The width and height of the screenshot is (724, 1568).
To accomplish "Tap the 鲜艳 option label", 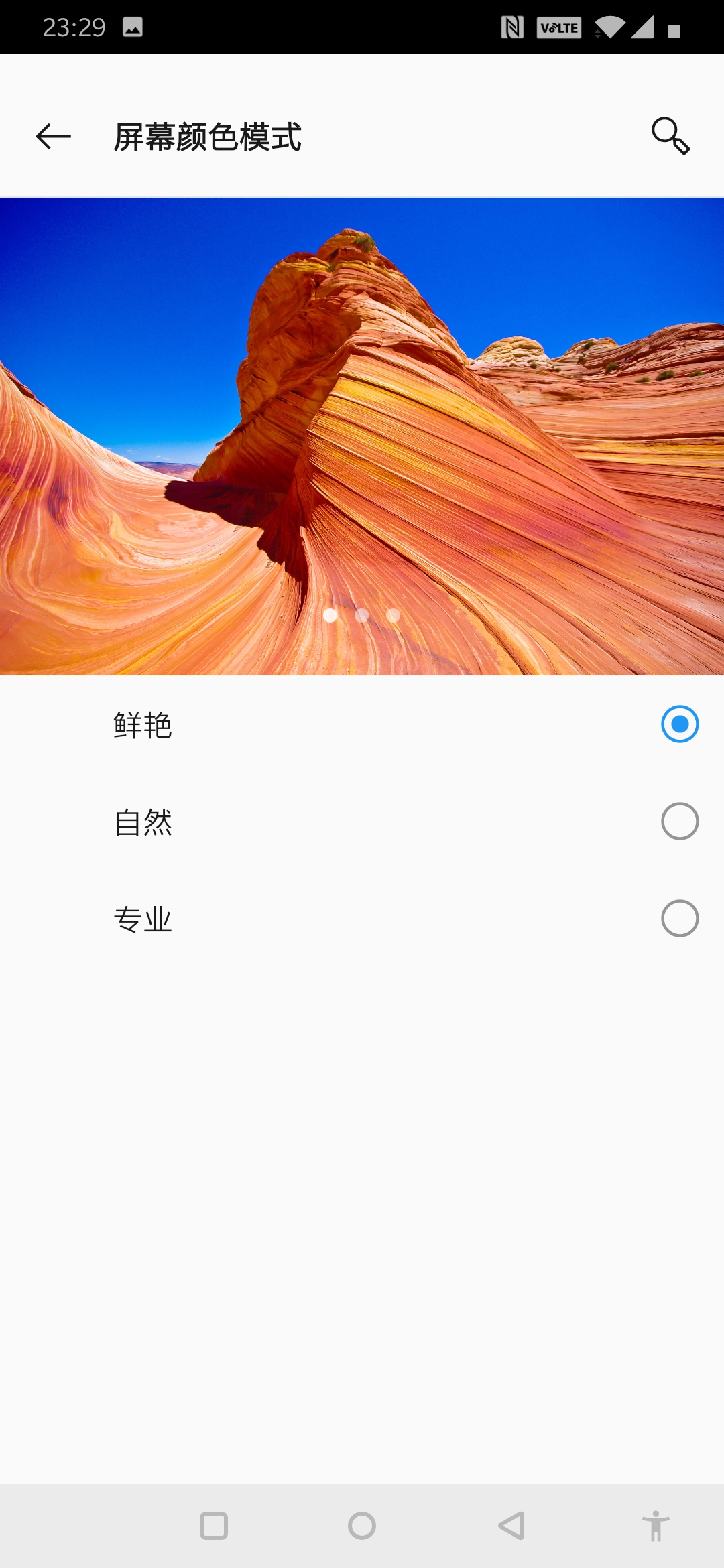I will point(143,725).
